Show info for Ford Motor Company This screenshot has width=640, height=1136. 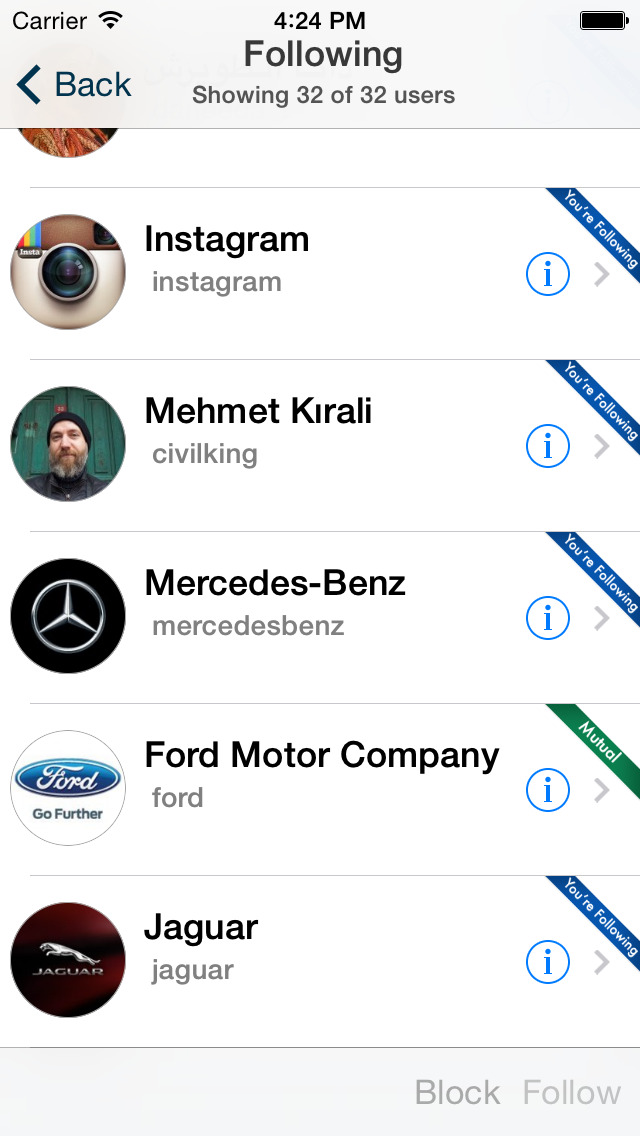[x=547, y=790]
